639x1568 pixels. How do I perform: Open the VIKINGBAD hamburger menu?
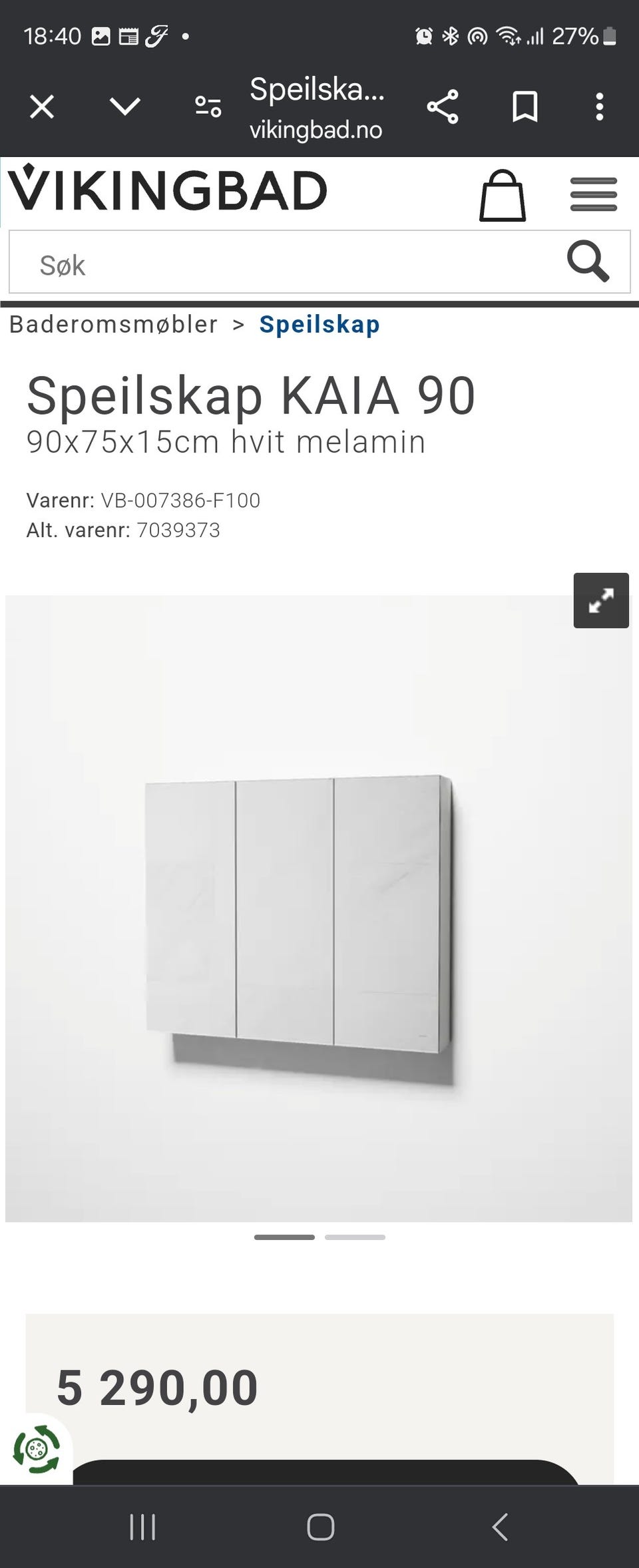593,194
